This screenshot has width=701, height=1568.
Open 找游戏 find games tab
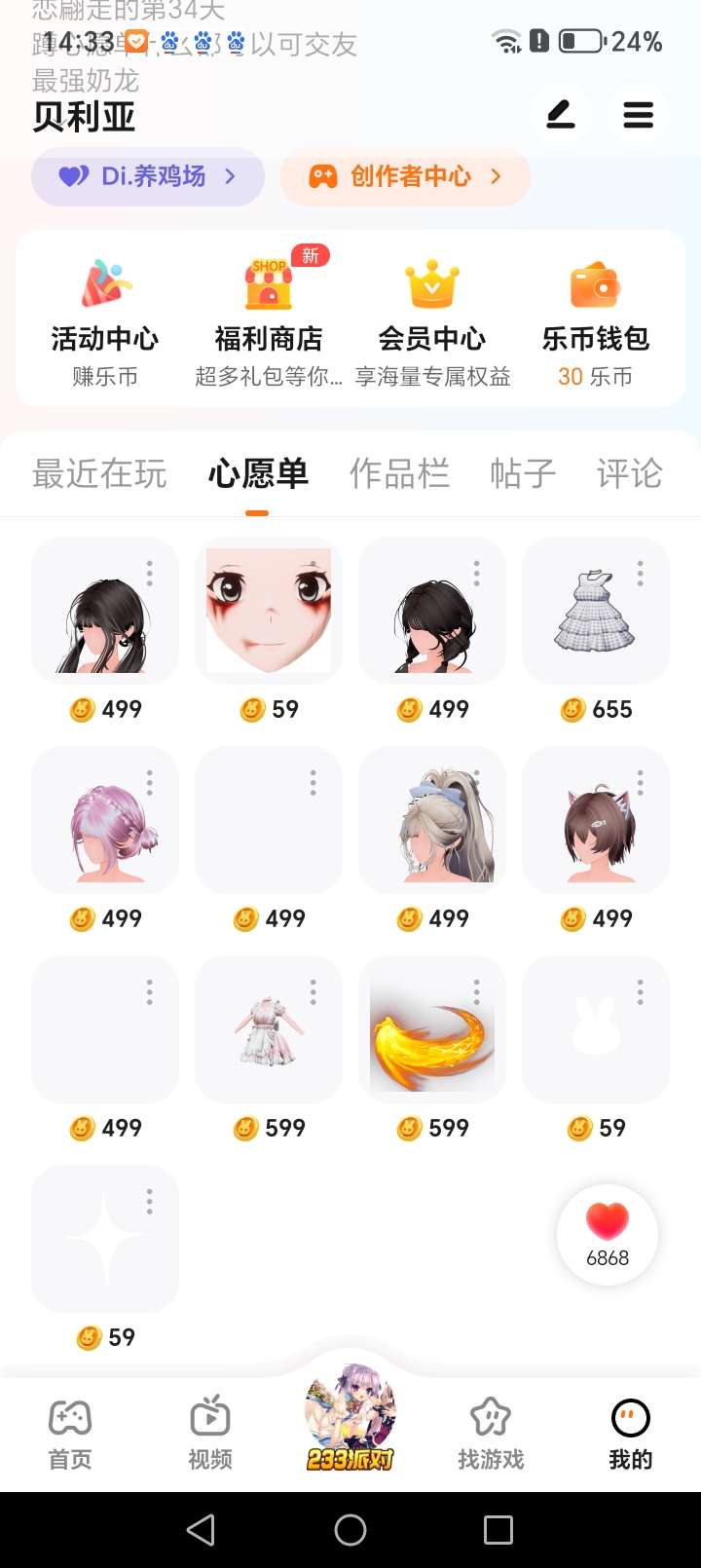(491, 1432)
